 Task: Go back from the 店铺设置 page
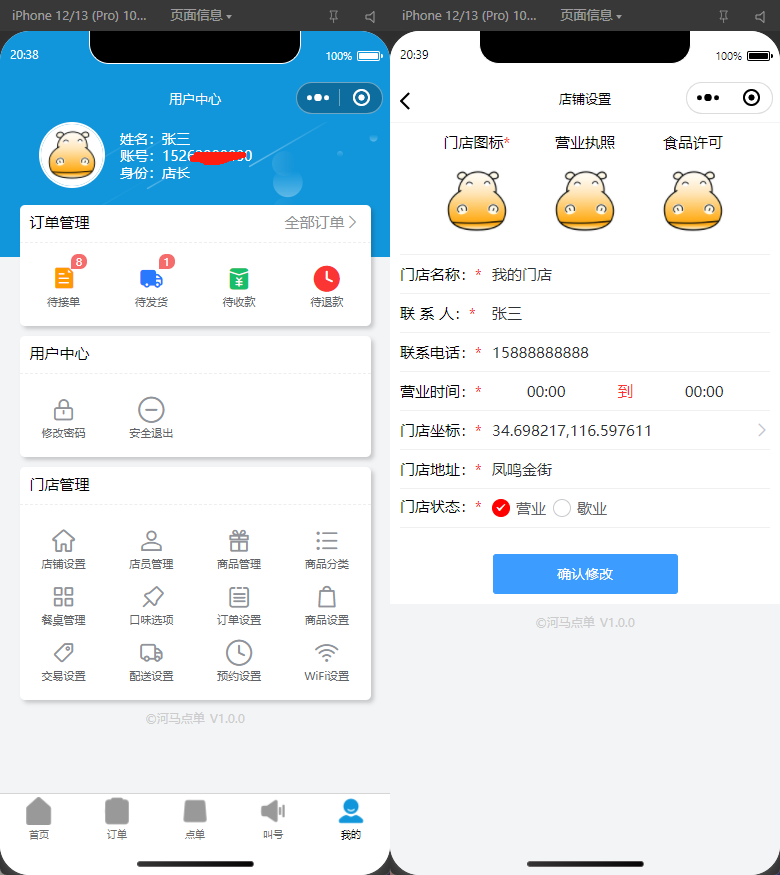point(405,100)
